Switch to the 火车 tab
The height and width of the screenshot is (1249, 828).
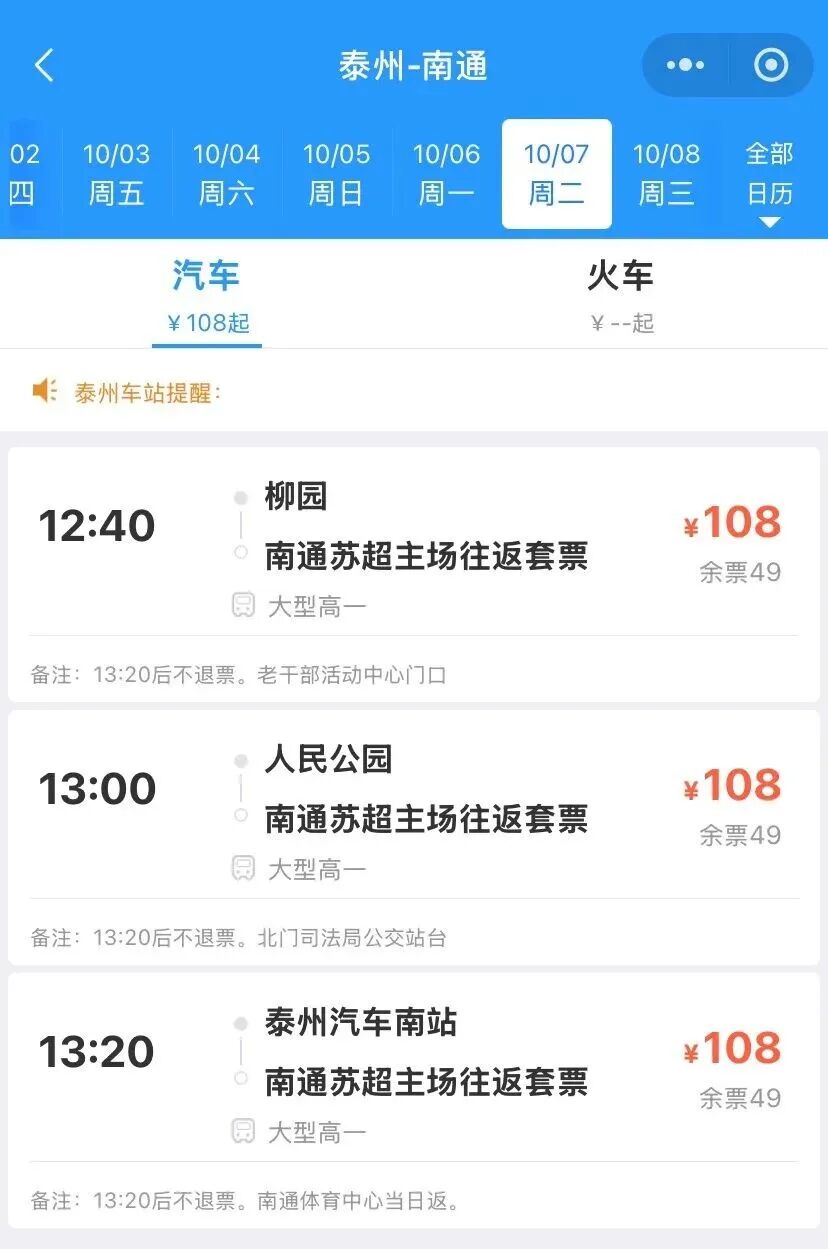coord(620,294)
